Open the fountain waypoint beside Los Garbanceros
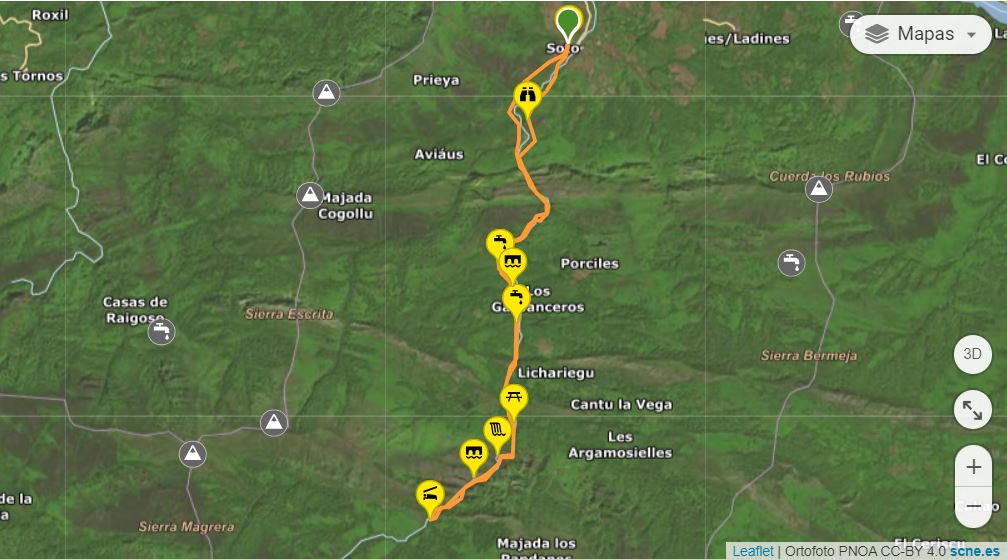The image size is (1007, 559). (516, 298)
